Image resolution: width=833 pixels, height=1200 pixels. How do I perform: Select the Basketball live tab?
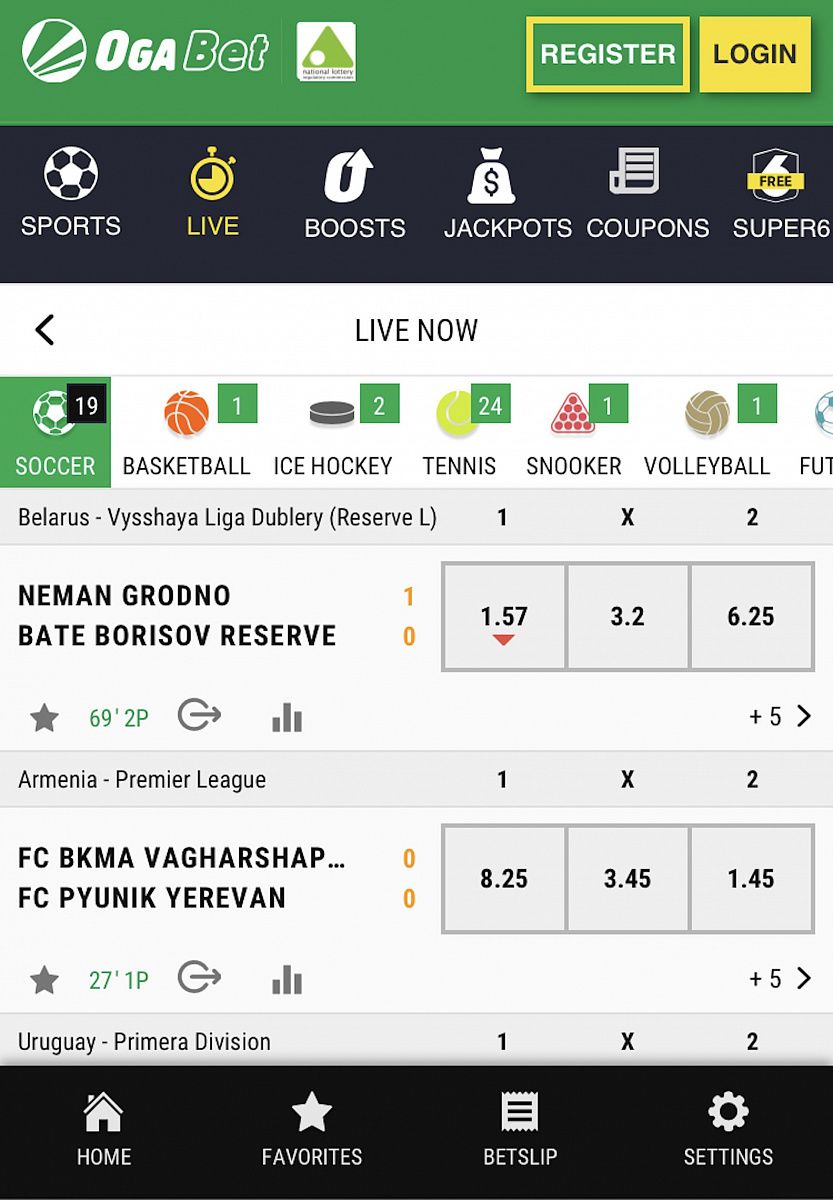tap(186, 434)
